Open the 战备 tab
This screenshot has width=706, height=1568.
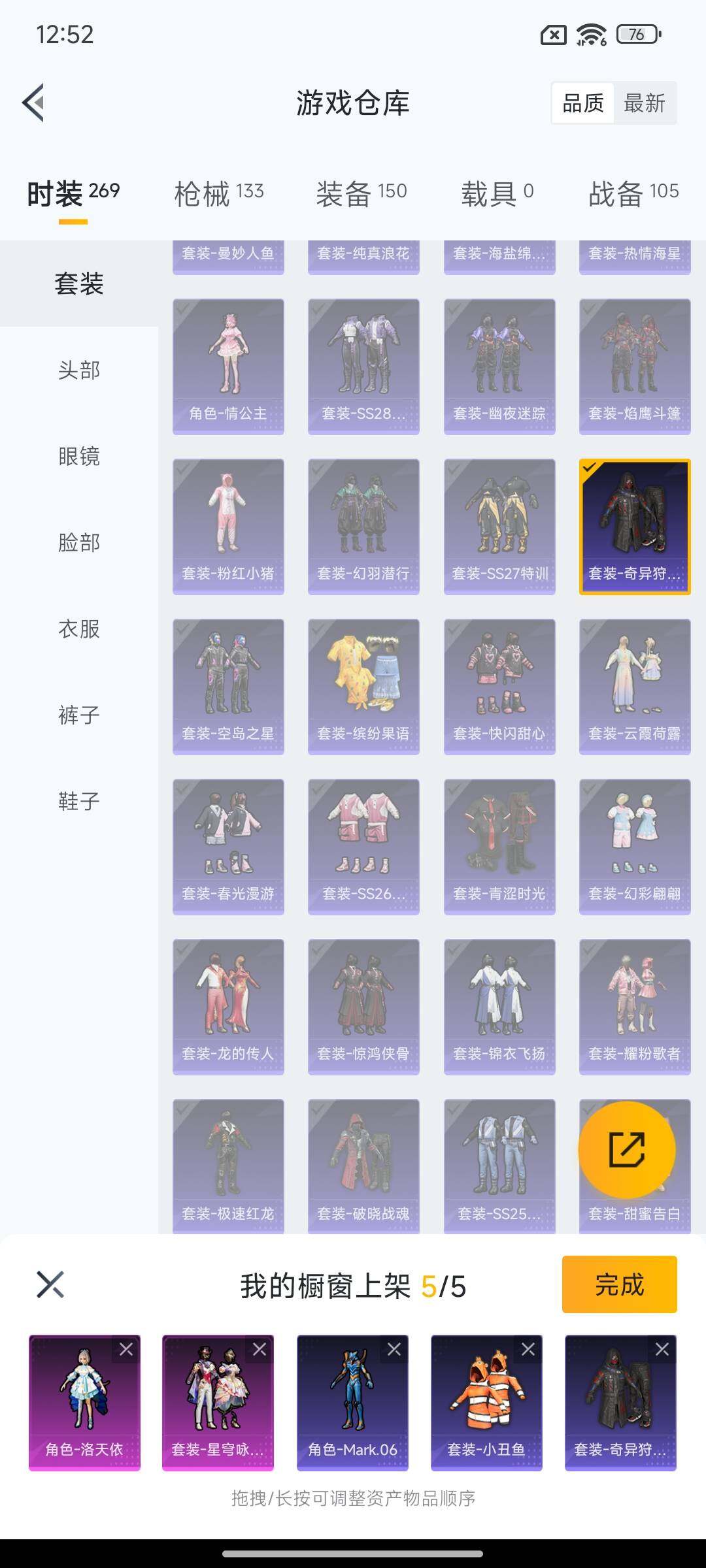pos(633,193)
